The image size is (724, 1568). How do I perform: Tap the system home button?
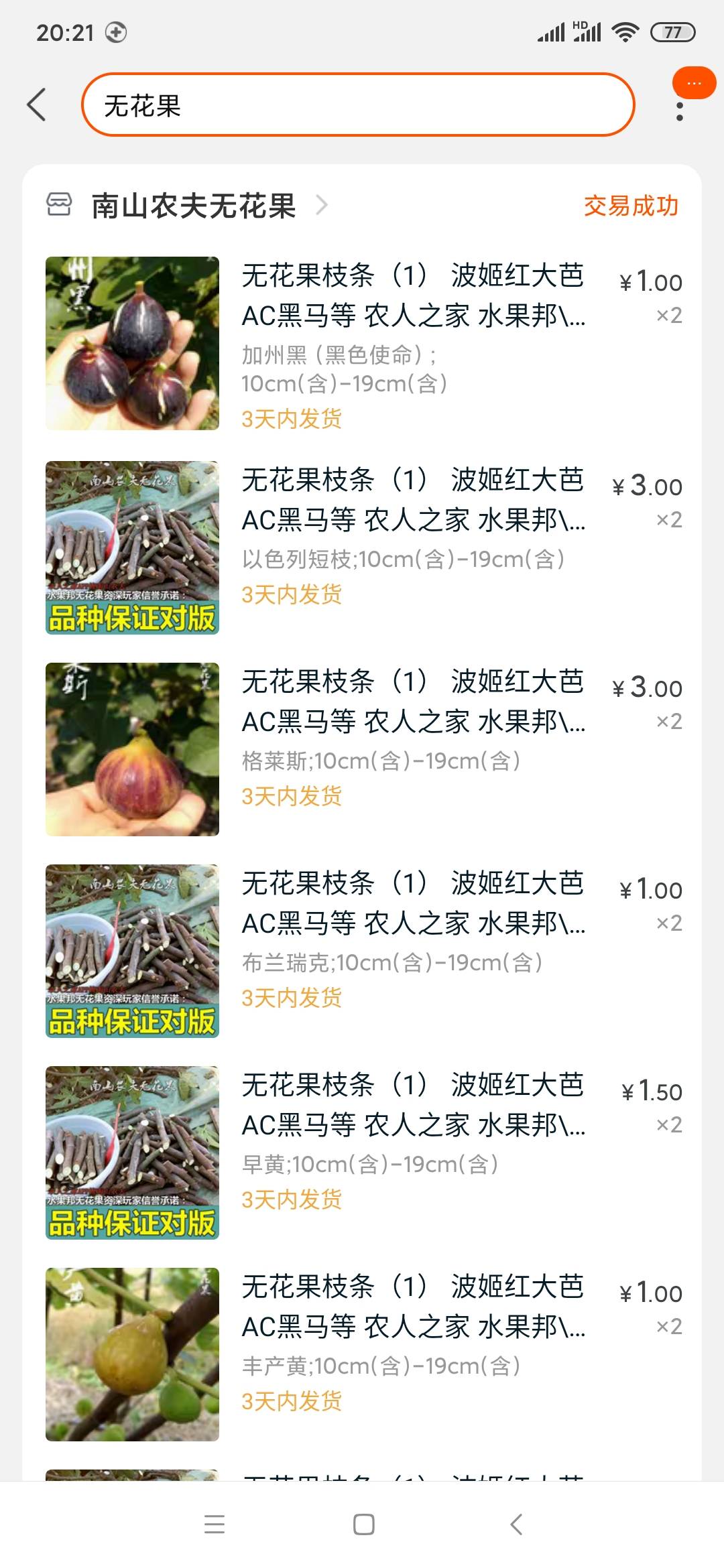coord(363,1524)
